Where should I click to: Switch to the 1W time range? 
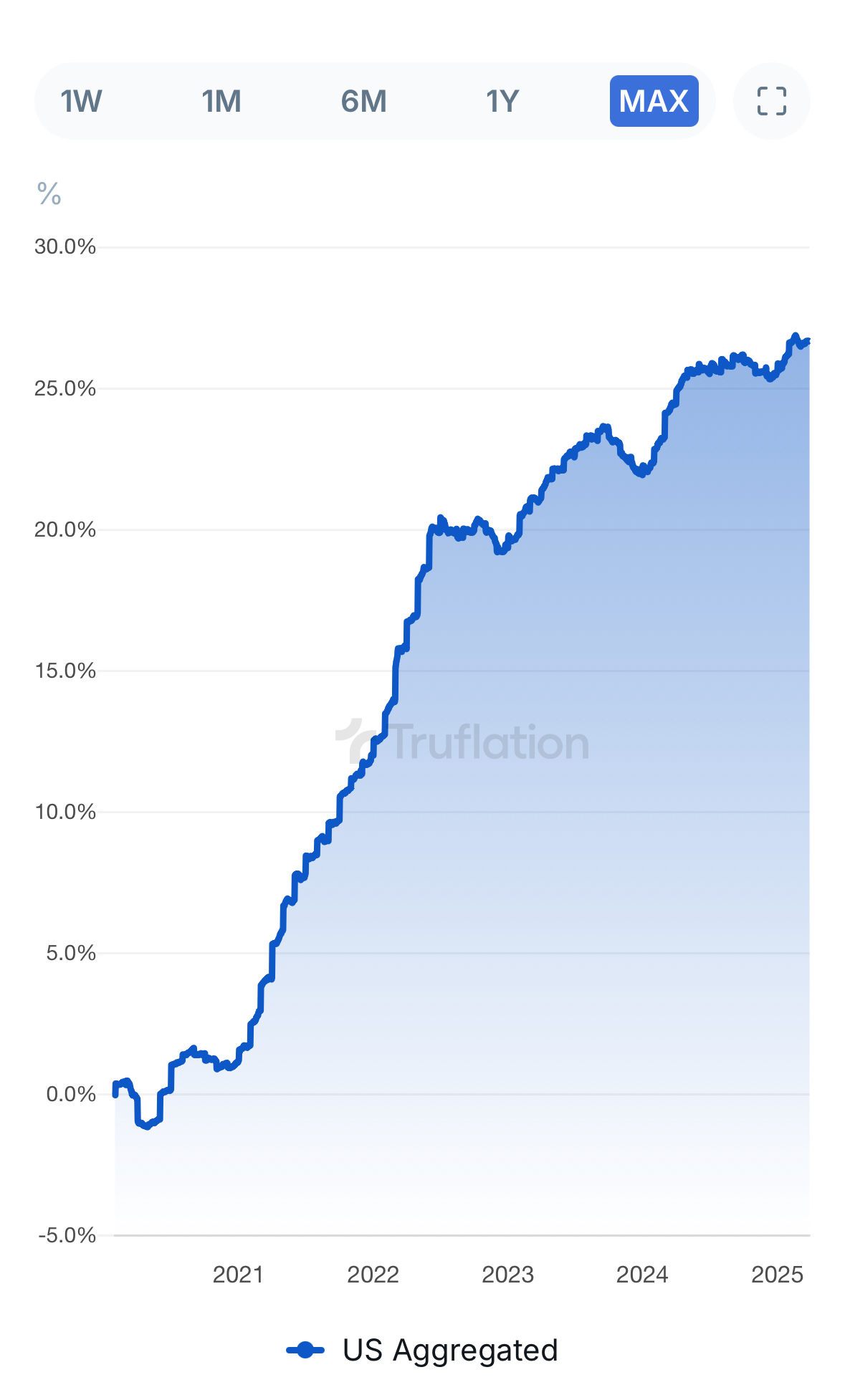click(81, 100)
